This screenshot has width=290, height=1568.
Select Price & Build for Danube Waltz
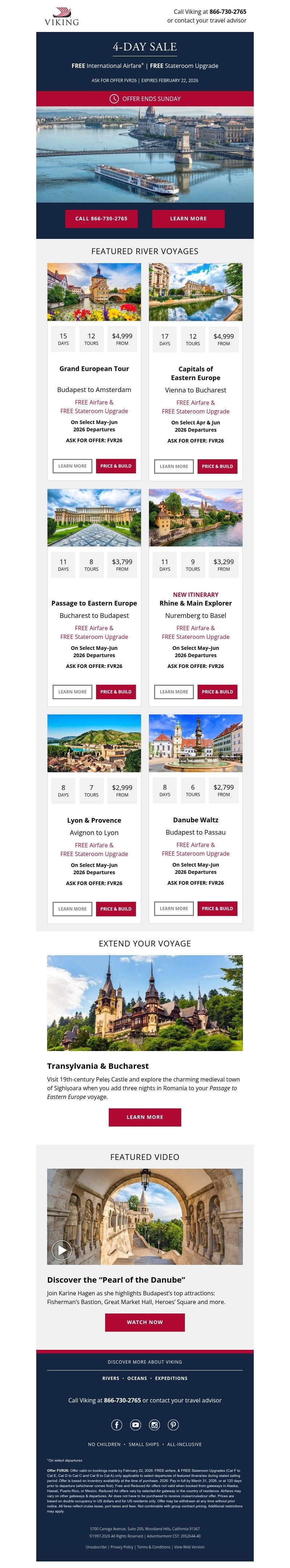point(217,908)
